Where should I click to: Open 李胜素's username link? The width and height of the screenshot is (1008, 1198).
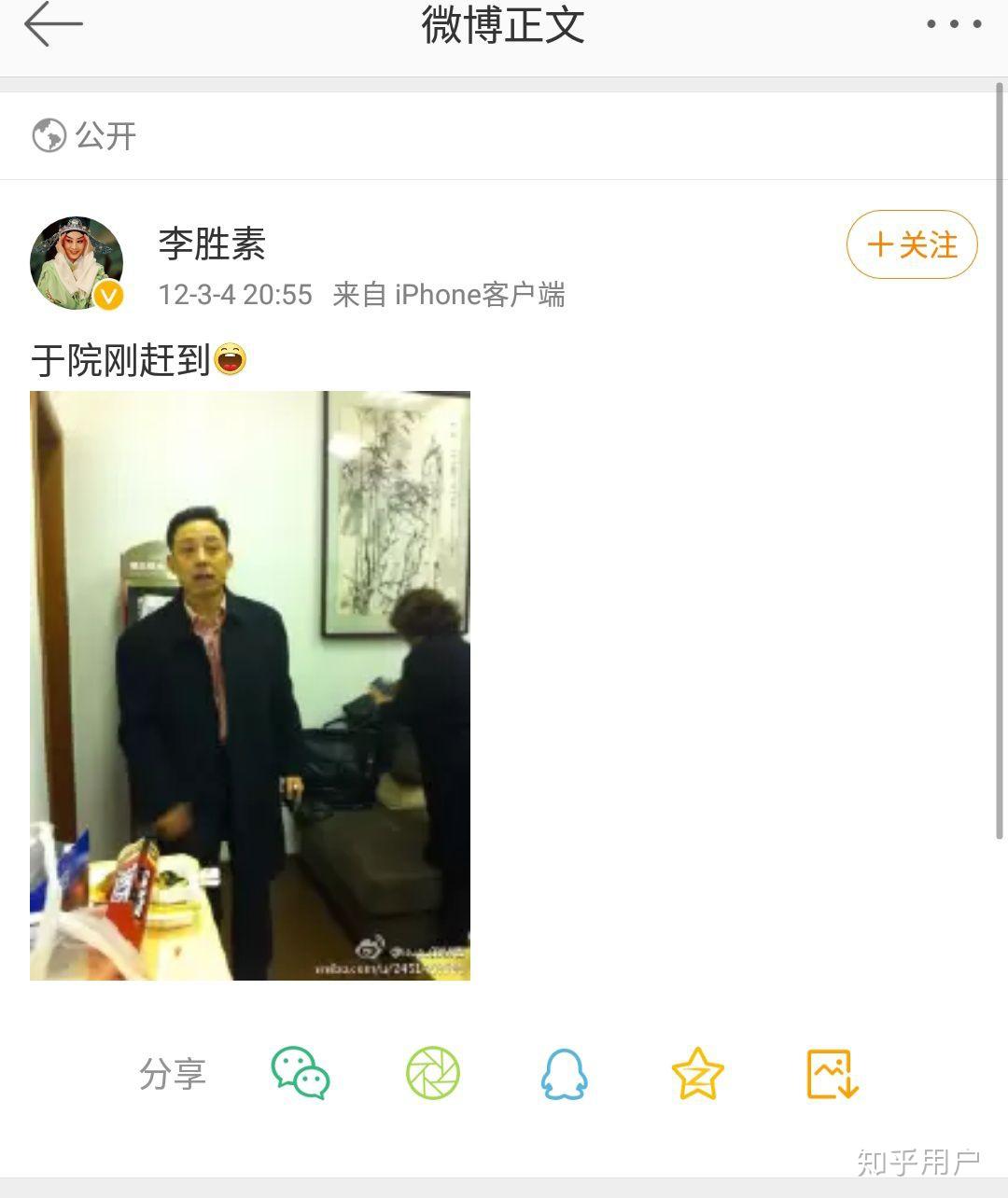[212, 244]
